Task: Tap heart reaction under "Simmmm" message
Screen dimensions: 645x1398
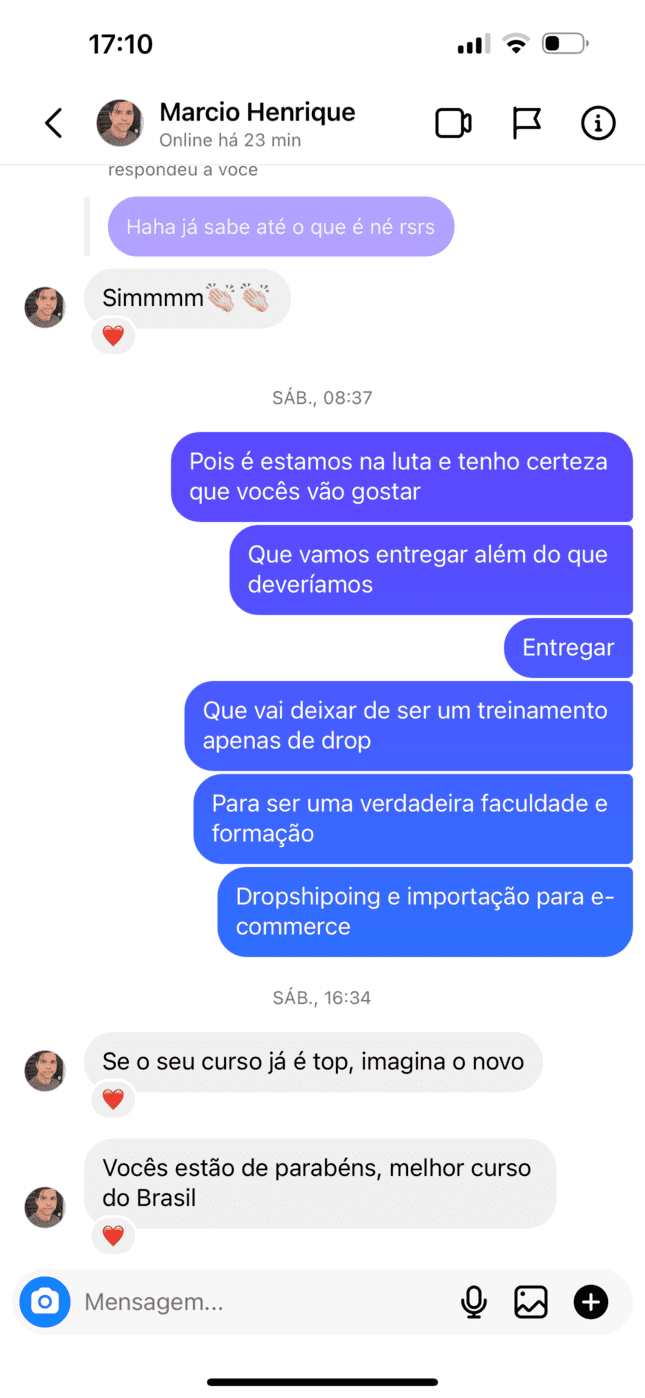Action: [x=113, y=336]
